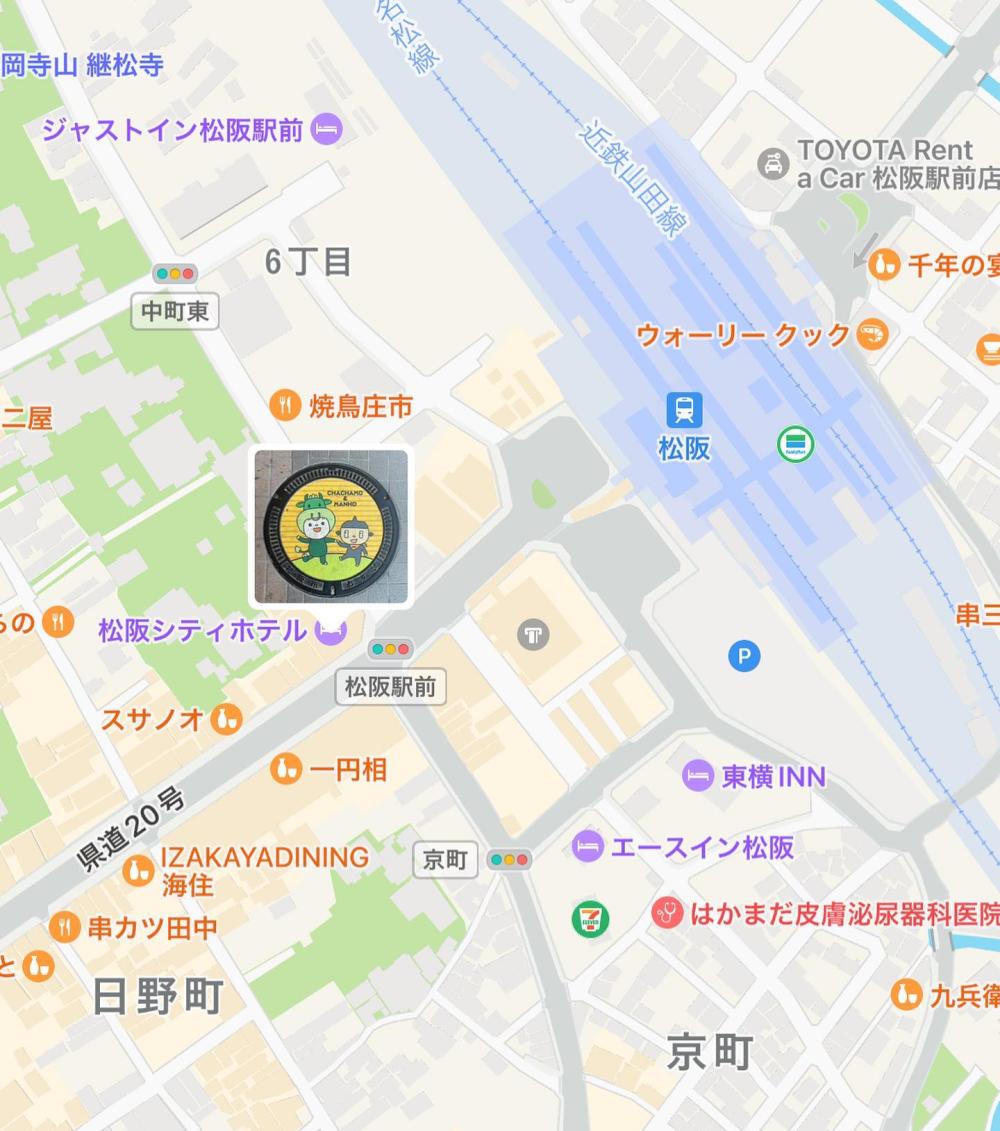Viewport: 1000px width, 1131px height.
Task: Tap the 東横INN hotel pin
Action: coord(698,775)
